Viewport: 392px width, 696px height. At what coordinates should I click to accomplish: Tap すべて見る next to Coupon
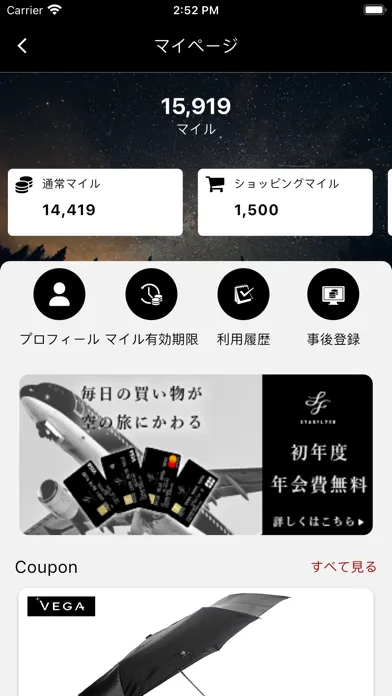[344, 567]
